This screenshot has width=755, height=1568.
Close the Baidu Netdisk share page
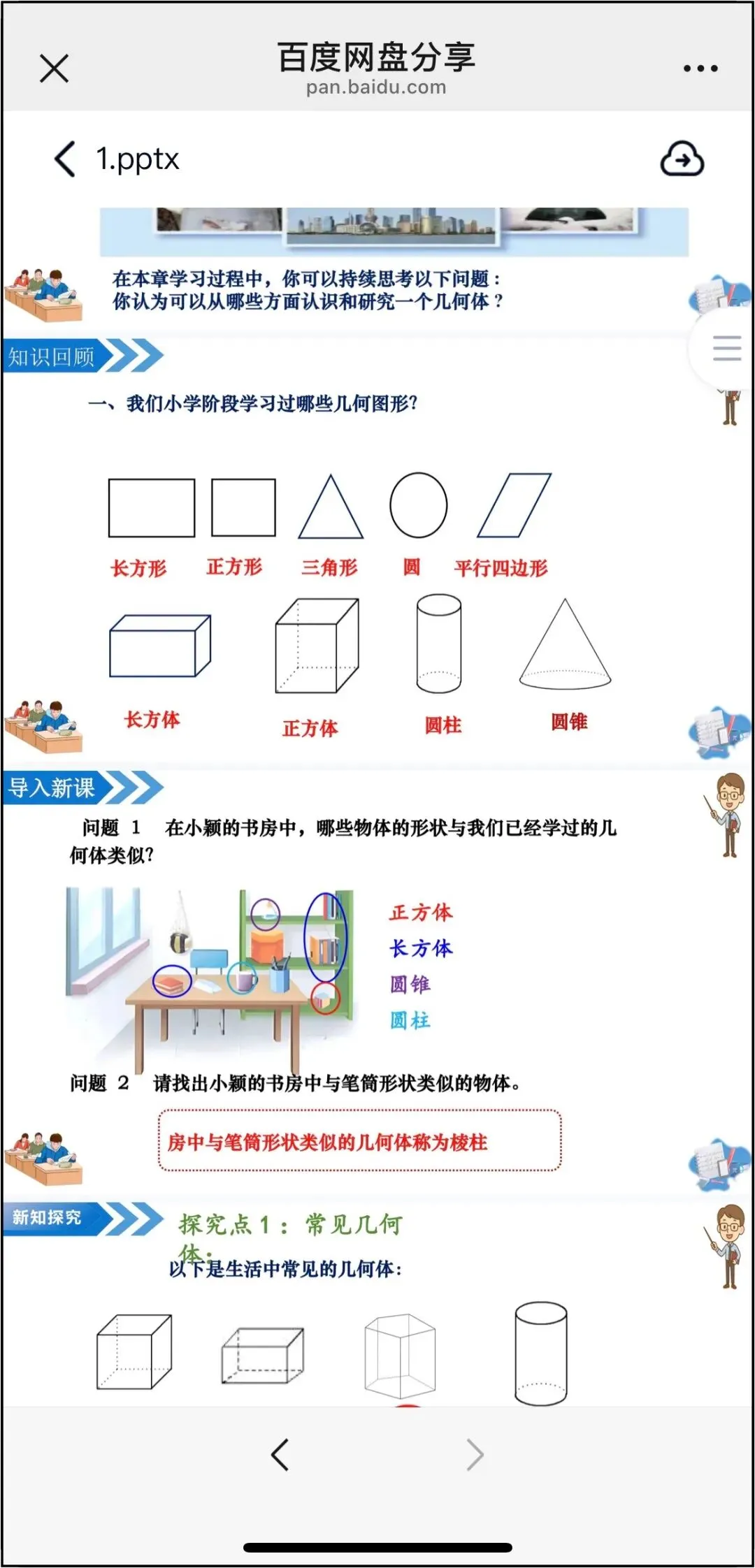coord(54,68)
